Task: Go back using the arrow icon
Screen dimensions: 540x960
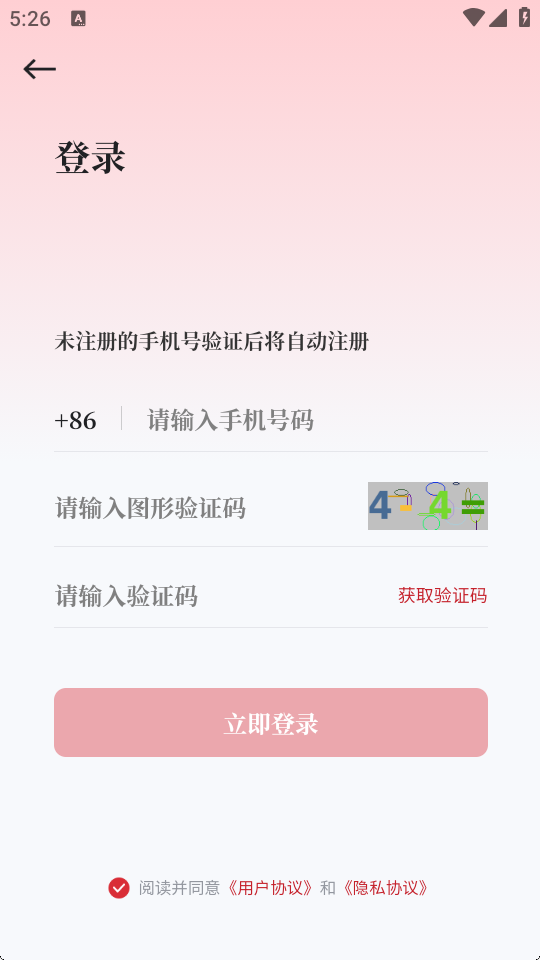Action: [40, 69]
